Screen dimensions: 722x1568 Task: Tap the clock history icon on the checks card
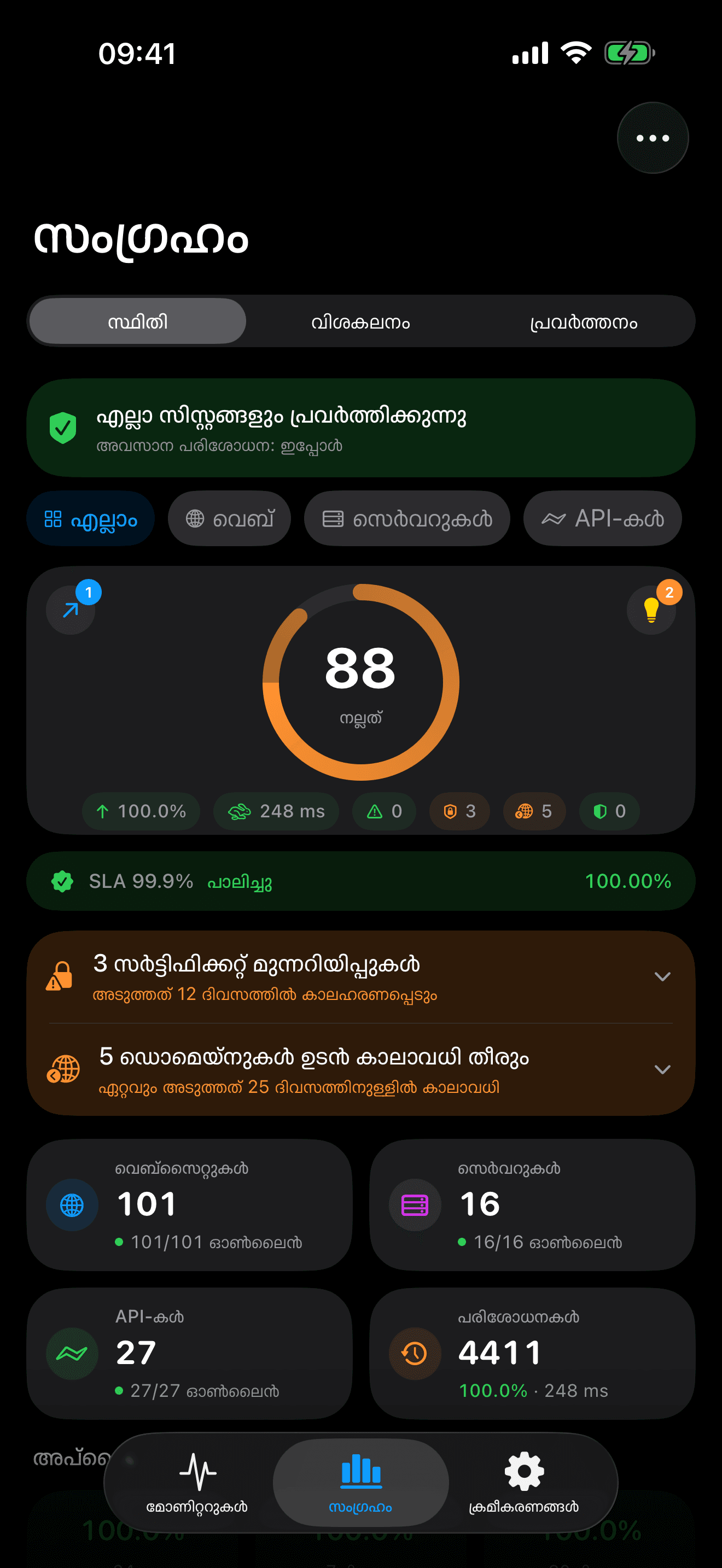tap(414, 1354)
